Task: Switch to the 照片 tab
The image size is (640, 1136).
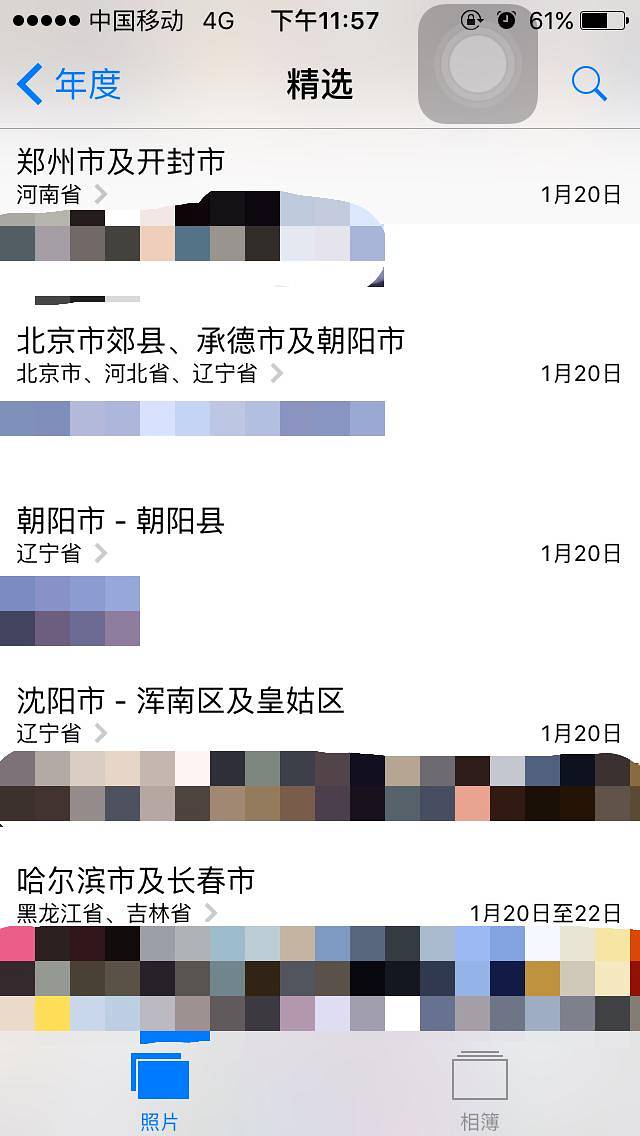Action: 160,1090
